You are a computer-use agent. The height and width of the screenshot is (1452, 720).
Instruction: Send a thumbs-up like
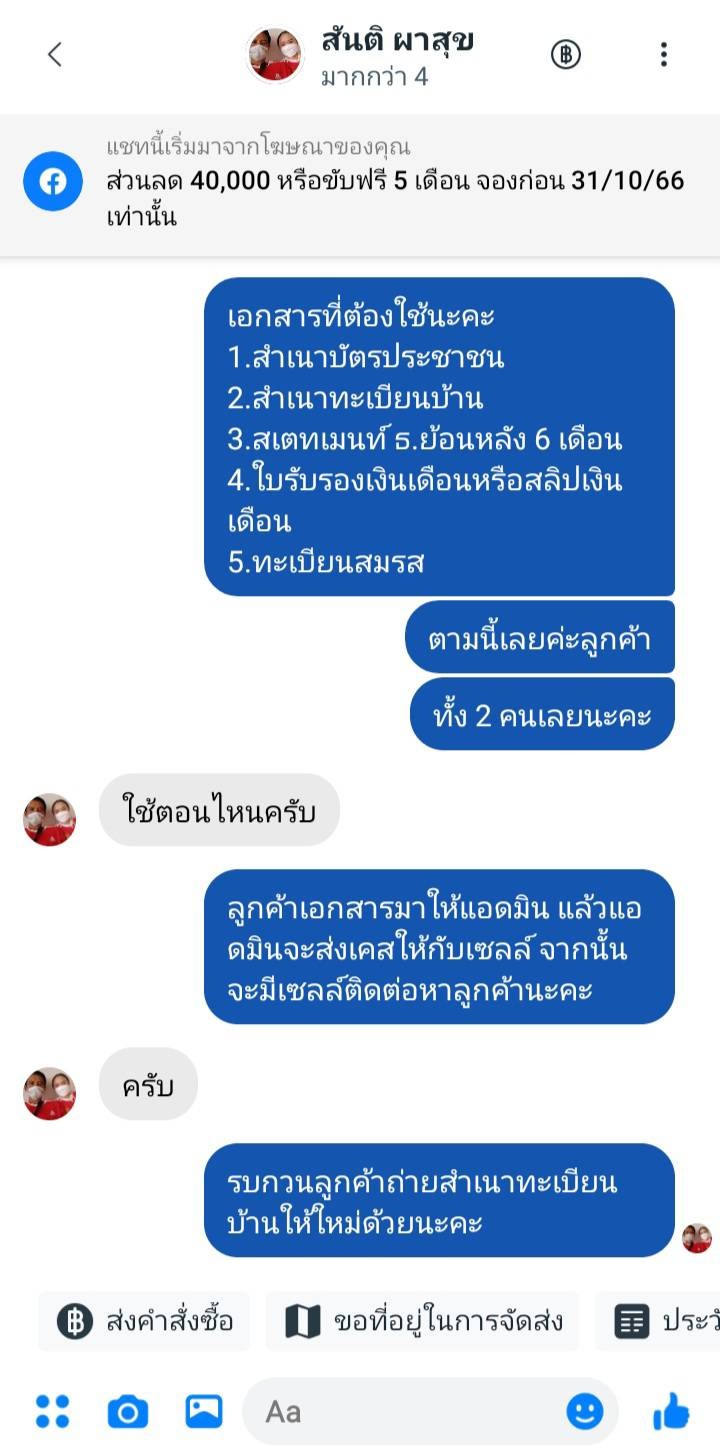(671, 1411)
